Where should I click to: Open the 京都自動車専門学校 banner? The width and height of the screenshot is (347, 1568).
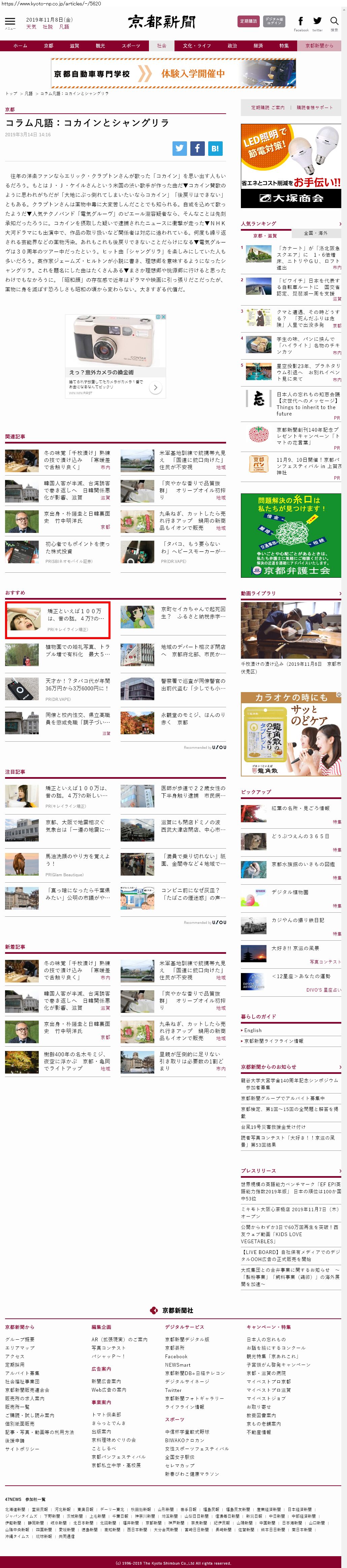pos(173,74)
